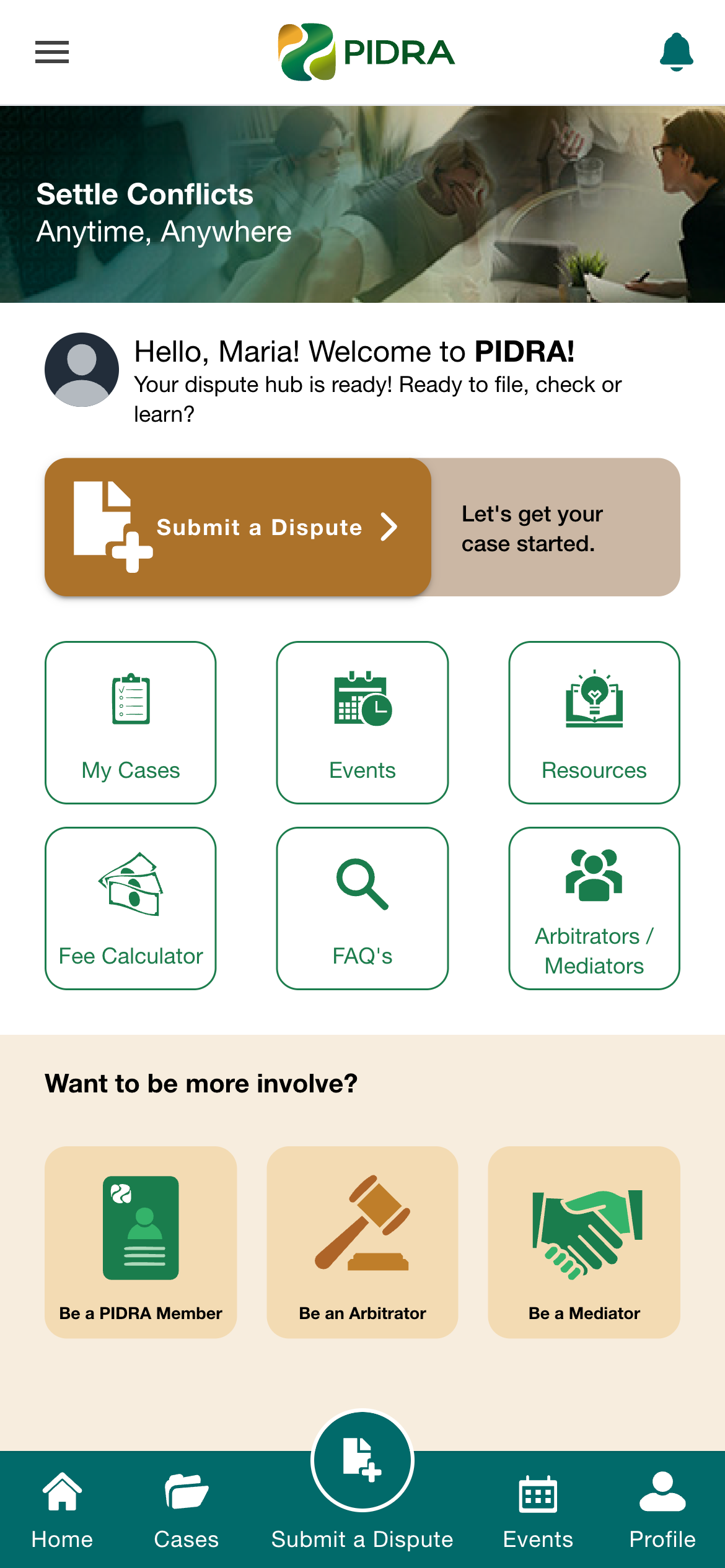
Task: View the Arbitrators / Mediators list
Action: pyautogui.click(x=594, y=908)
